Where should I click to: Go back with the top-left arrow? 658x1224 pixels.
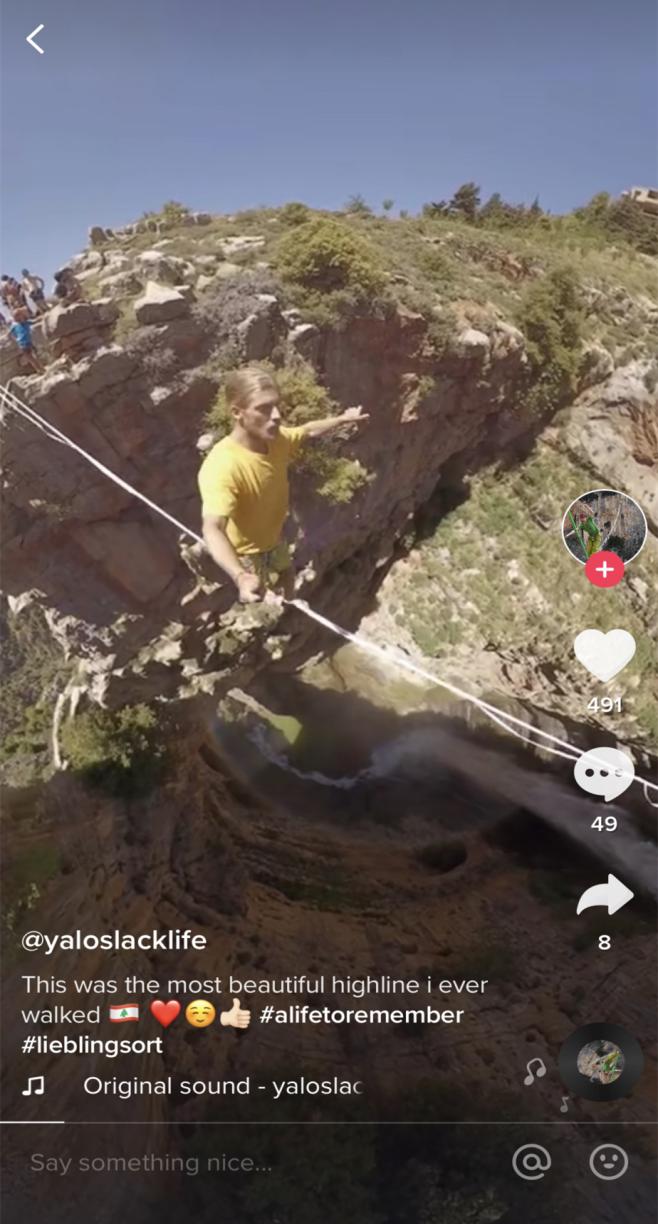click(36, 39)
